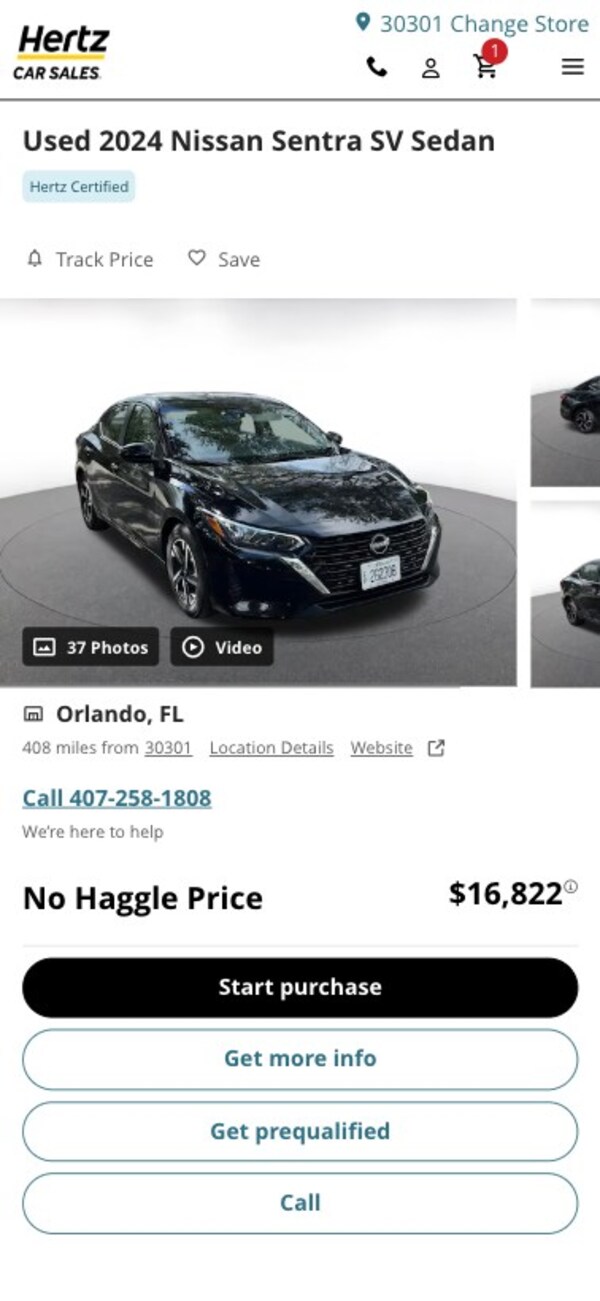The image size is (600, 1301).
Task: Choose Get prequalified
Action: tap(300, 1131)
